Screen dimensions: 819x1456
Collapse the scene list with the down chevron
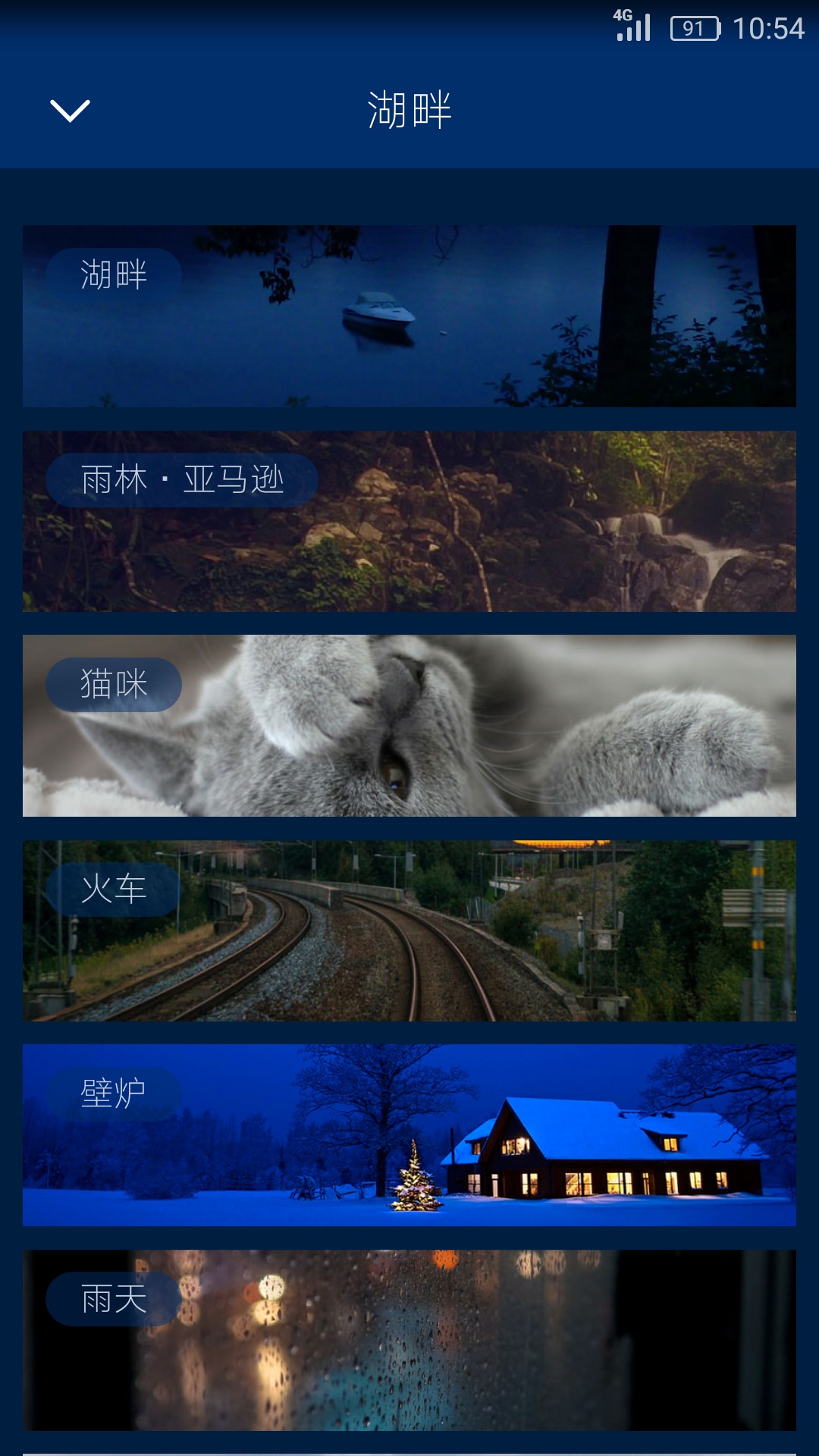[70, 111]
